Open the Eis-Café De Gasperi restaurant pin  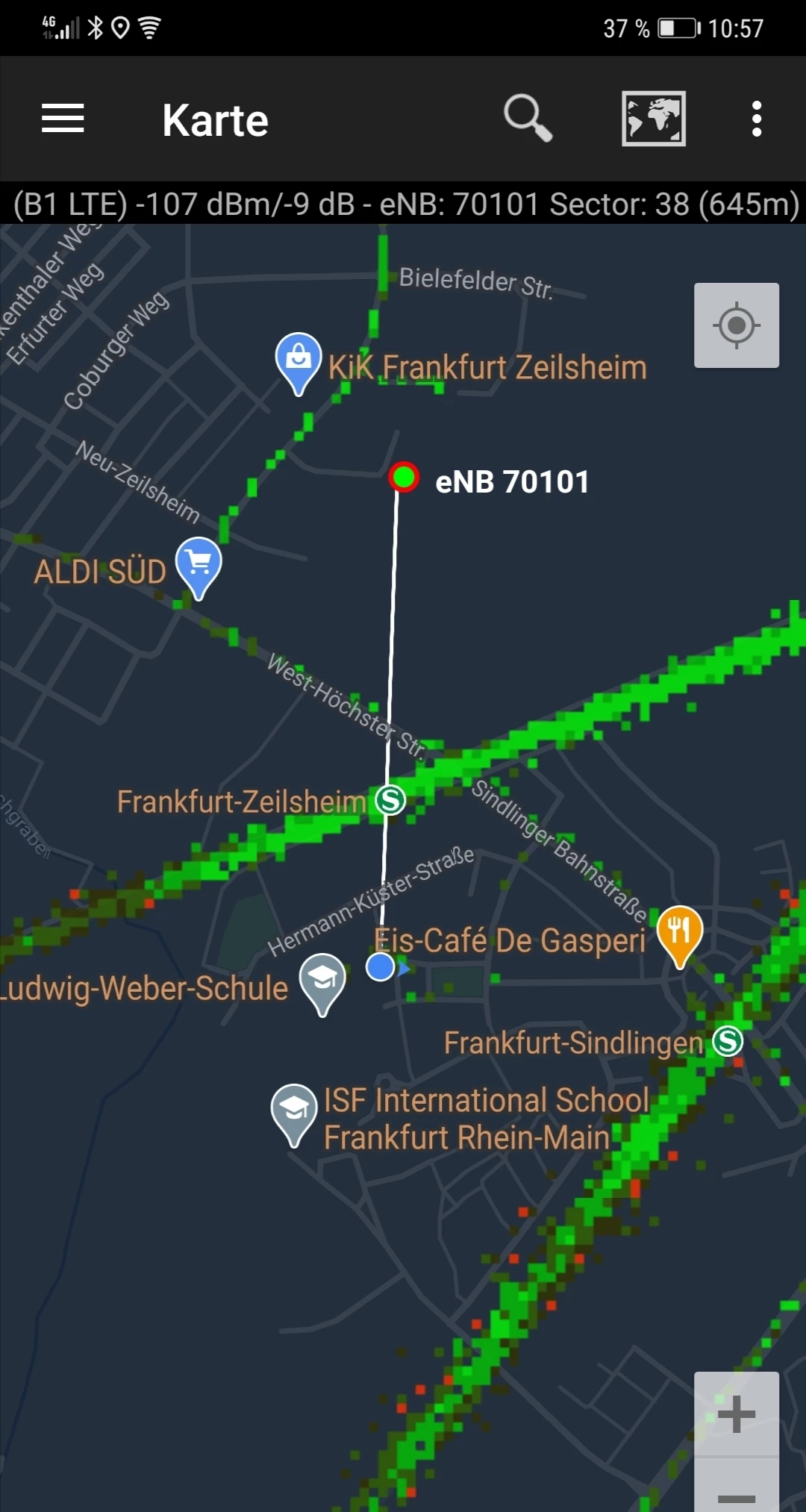tap(679, 933)
